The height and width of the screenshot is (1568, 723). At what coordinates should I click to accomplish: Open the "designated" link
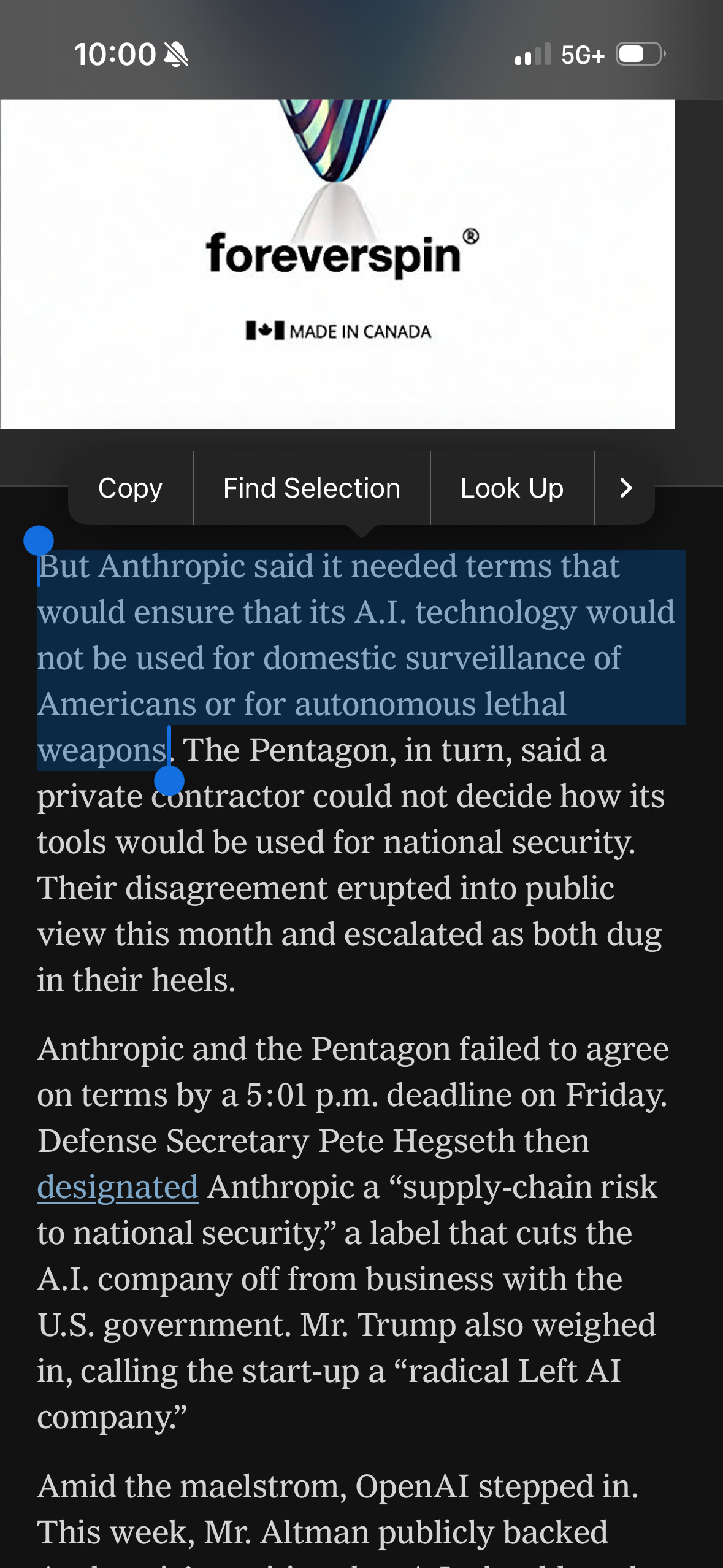click(x=118, y=1188)
